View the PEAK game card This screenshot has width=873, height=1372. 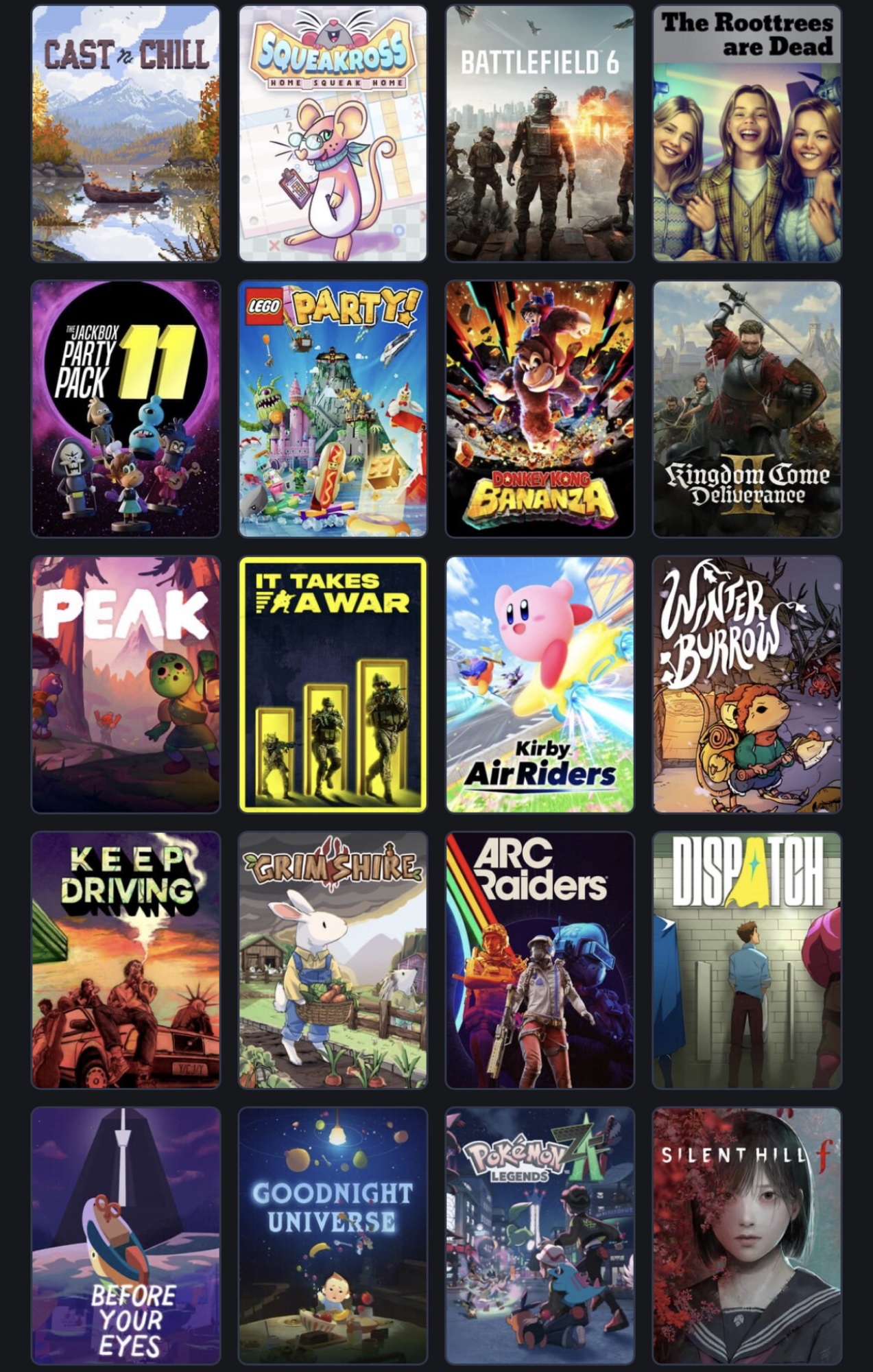[x=125, y=685]
